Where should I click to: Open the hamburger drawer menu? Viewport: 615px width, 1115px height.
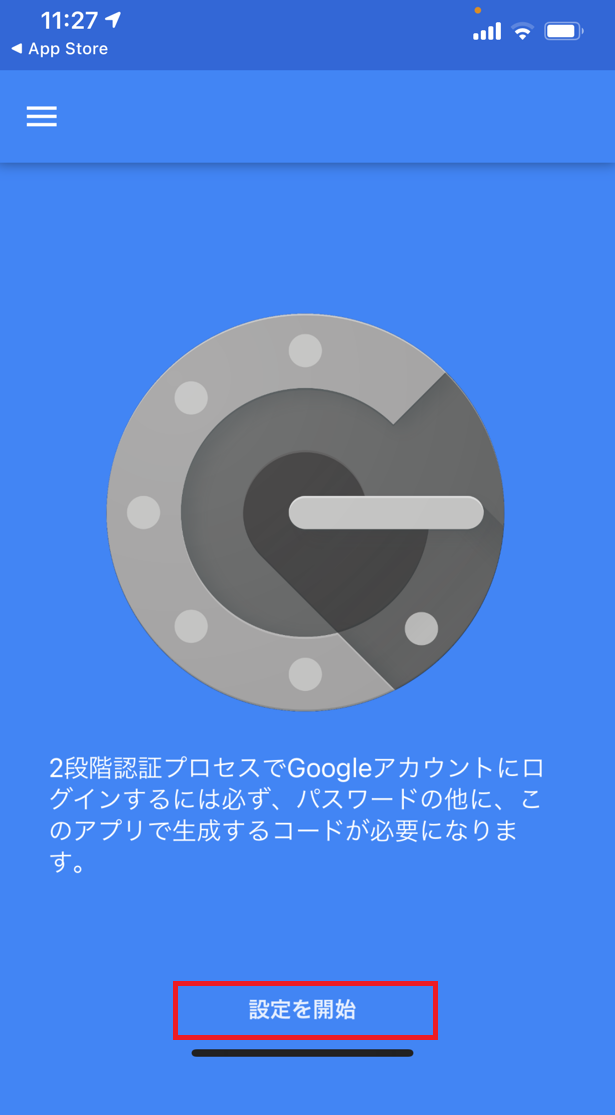click(41, 116)
